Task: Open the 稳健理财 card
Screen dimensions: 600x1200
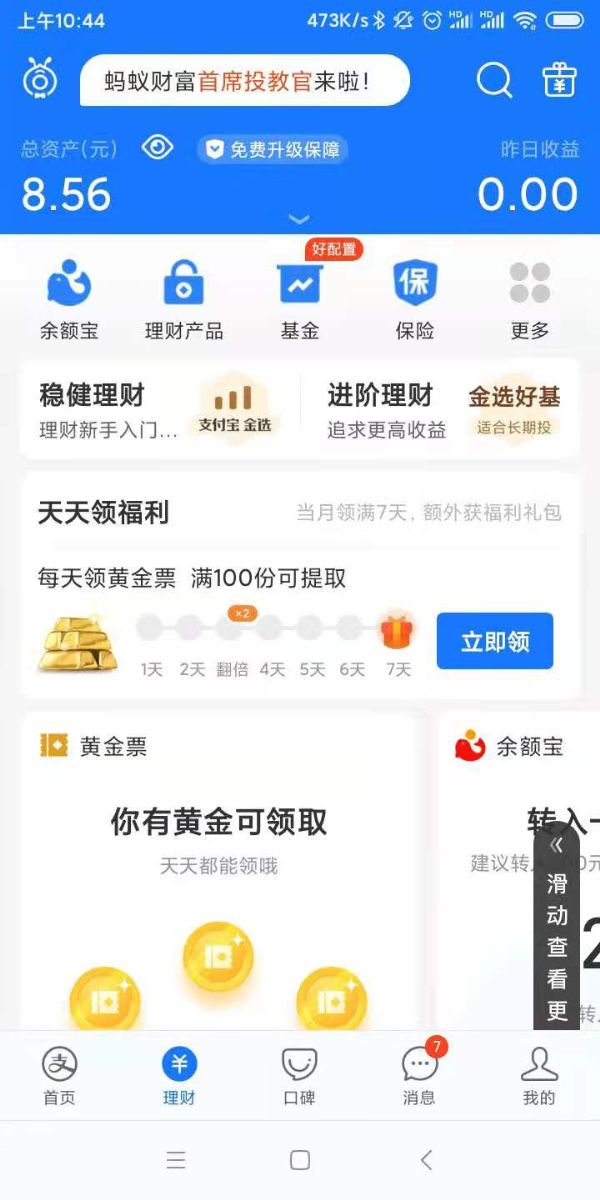Action: coord(160,410)
